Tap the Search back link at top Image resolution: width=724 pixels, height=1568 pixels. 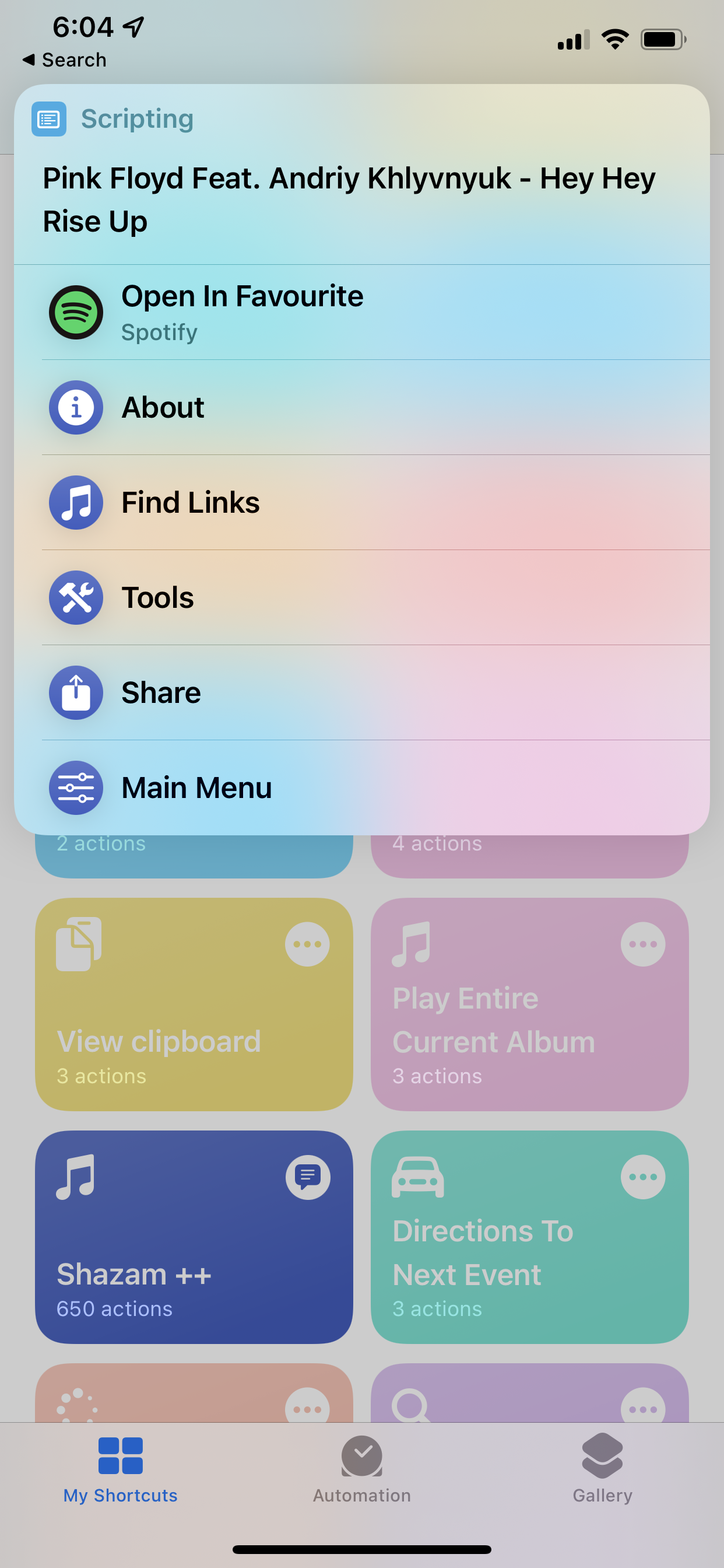coord(64,60)
